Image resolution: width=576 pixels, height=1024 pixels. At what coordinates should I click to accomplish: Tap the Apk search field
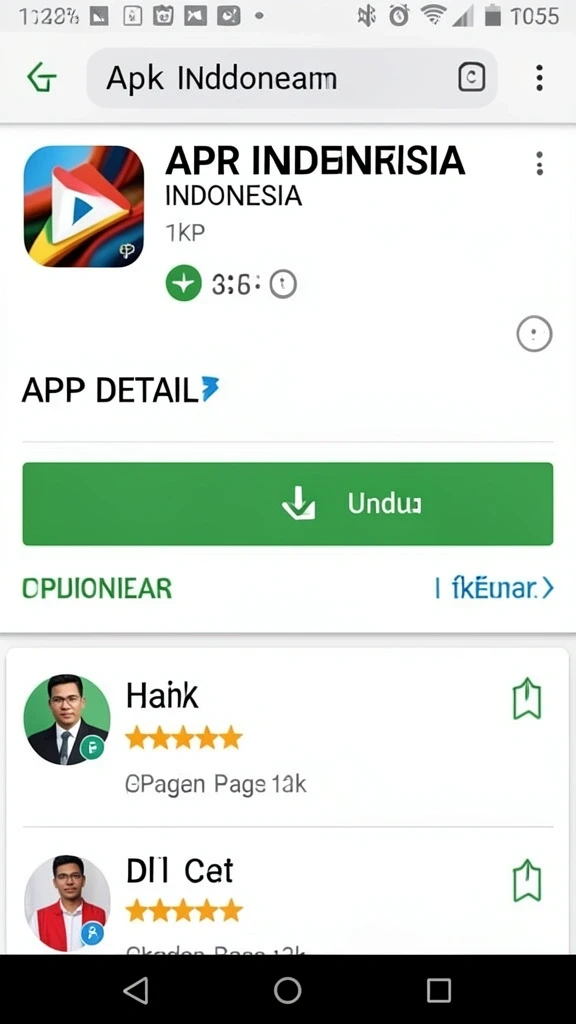(292, 78)
